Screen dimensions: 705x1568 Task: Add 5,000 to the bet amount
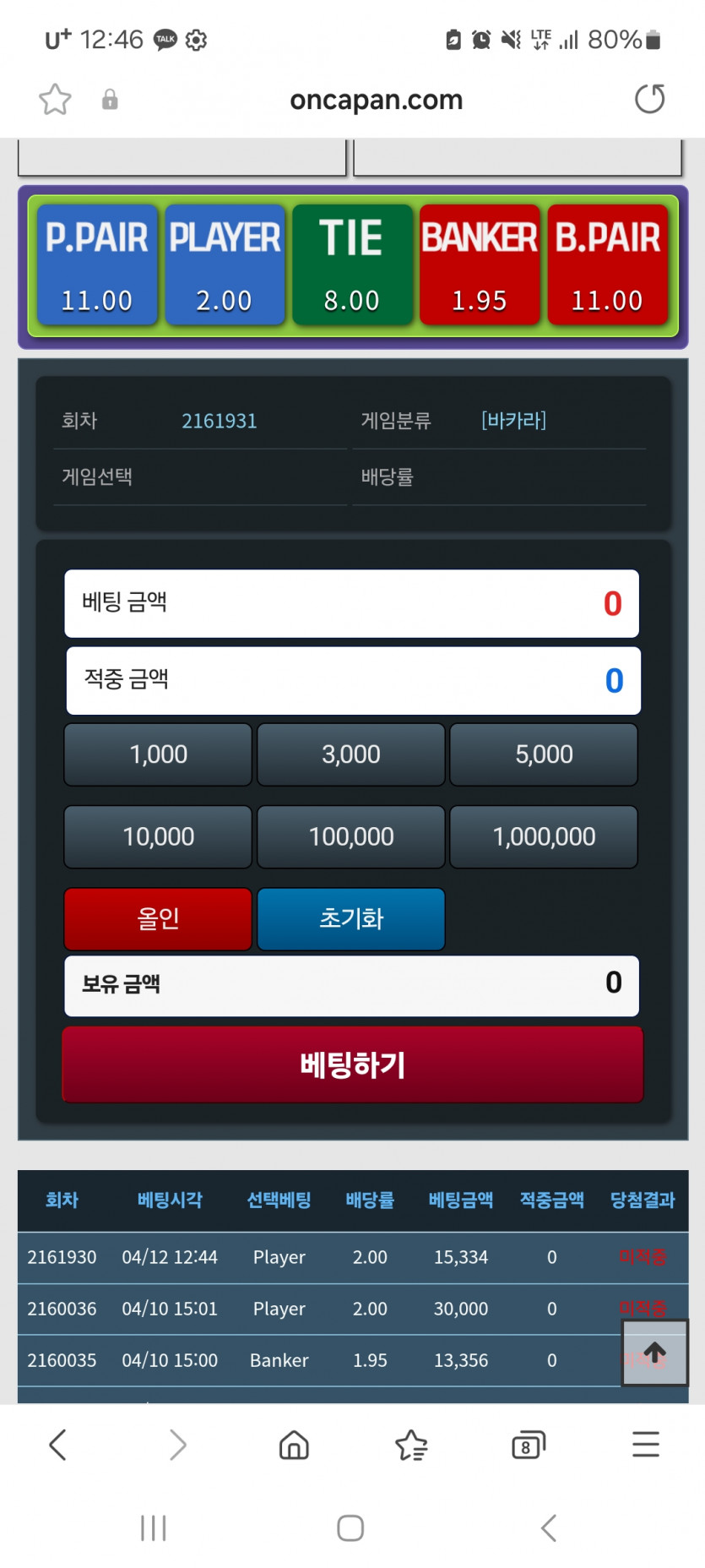(x=544, y=754)
